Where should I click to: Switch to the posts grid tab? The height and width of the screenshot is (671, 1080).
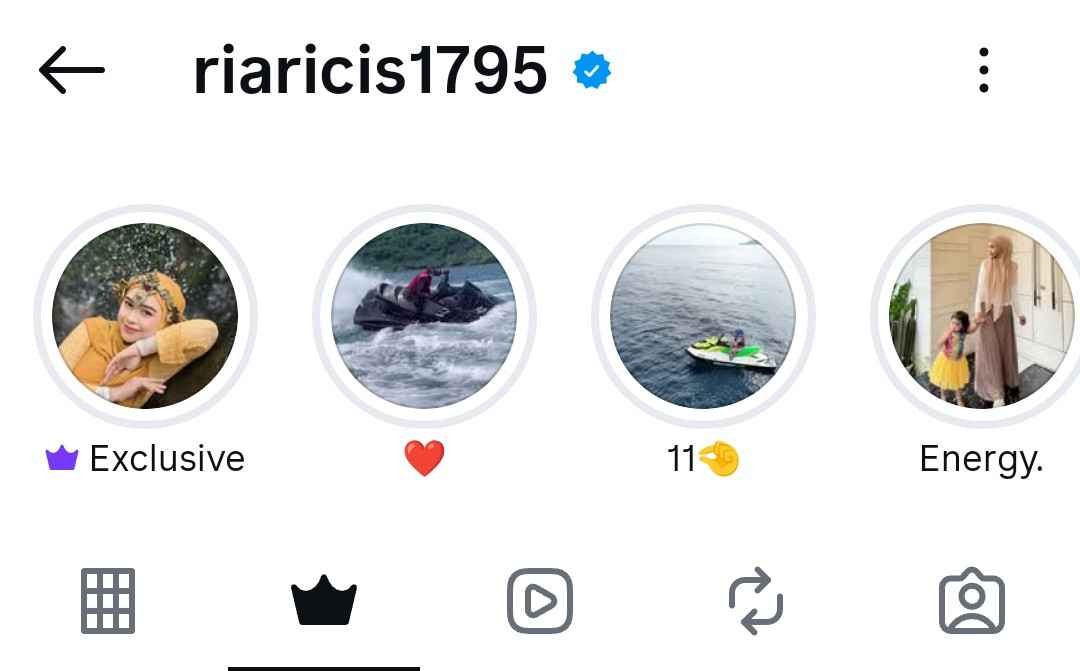[108, 601]
